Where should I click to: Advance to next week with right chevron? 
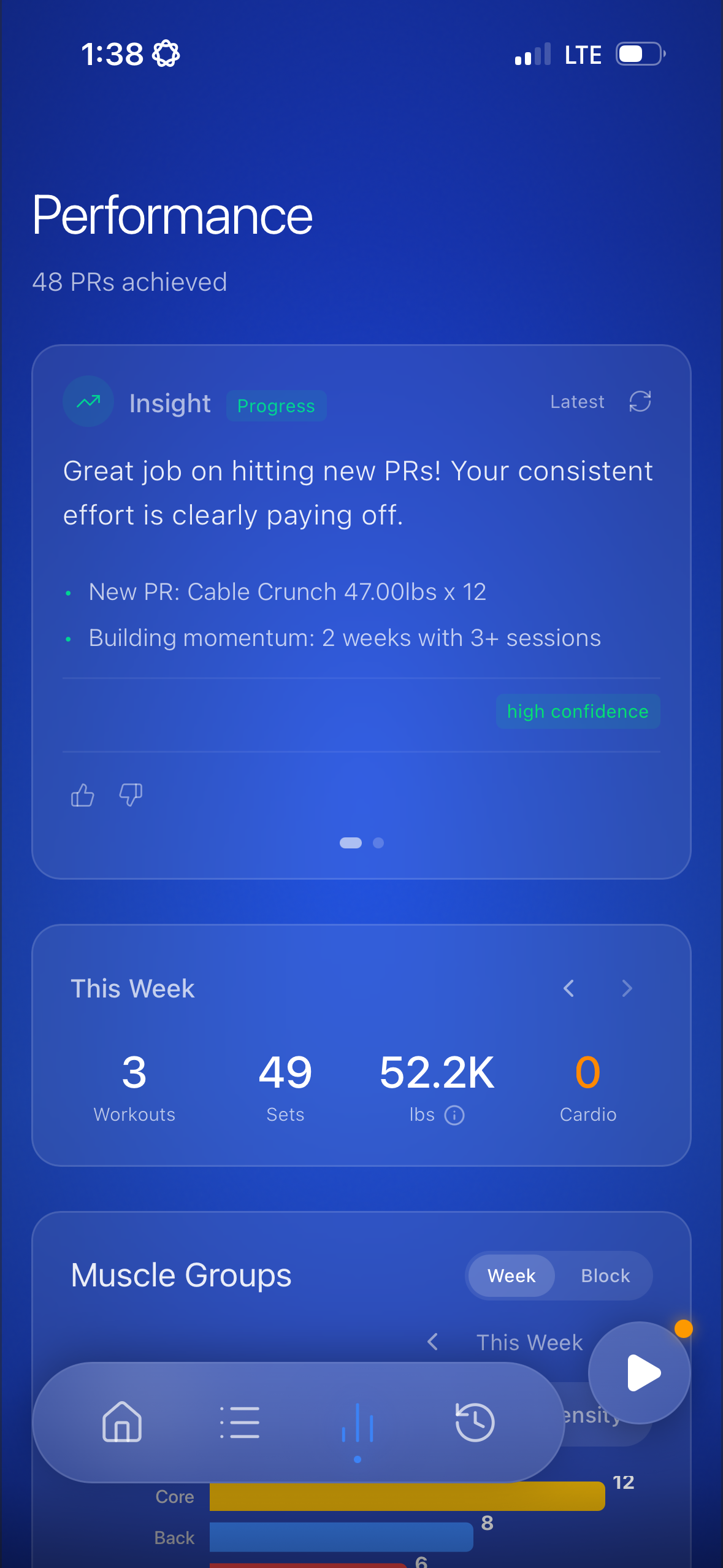[x=626, y=988]
